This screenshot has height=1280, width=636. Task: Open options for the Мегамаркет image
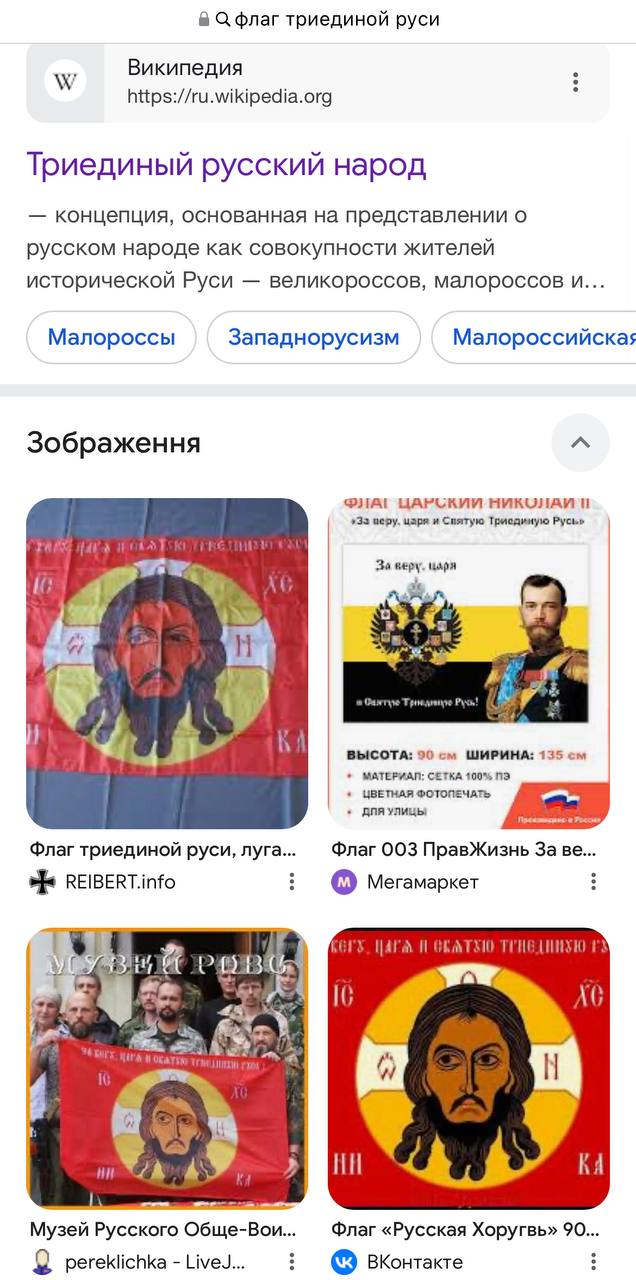pos(593,881)
